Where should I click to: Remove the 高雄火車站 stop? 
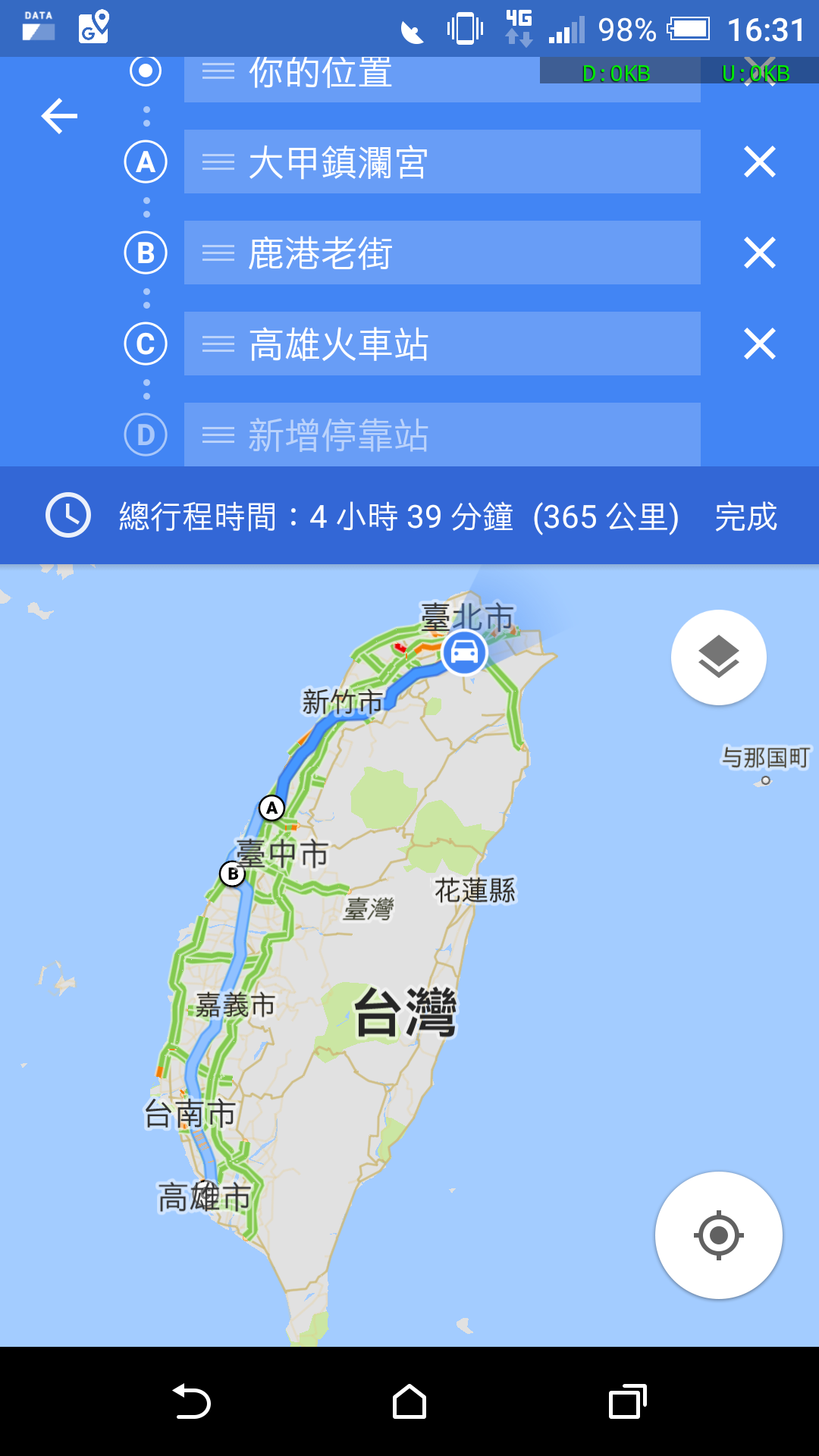[x=759, y=344]
